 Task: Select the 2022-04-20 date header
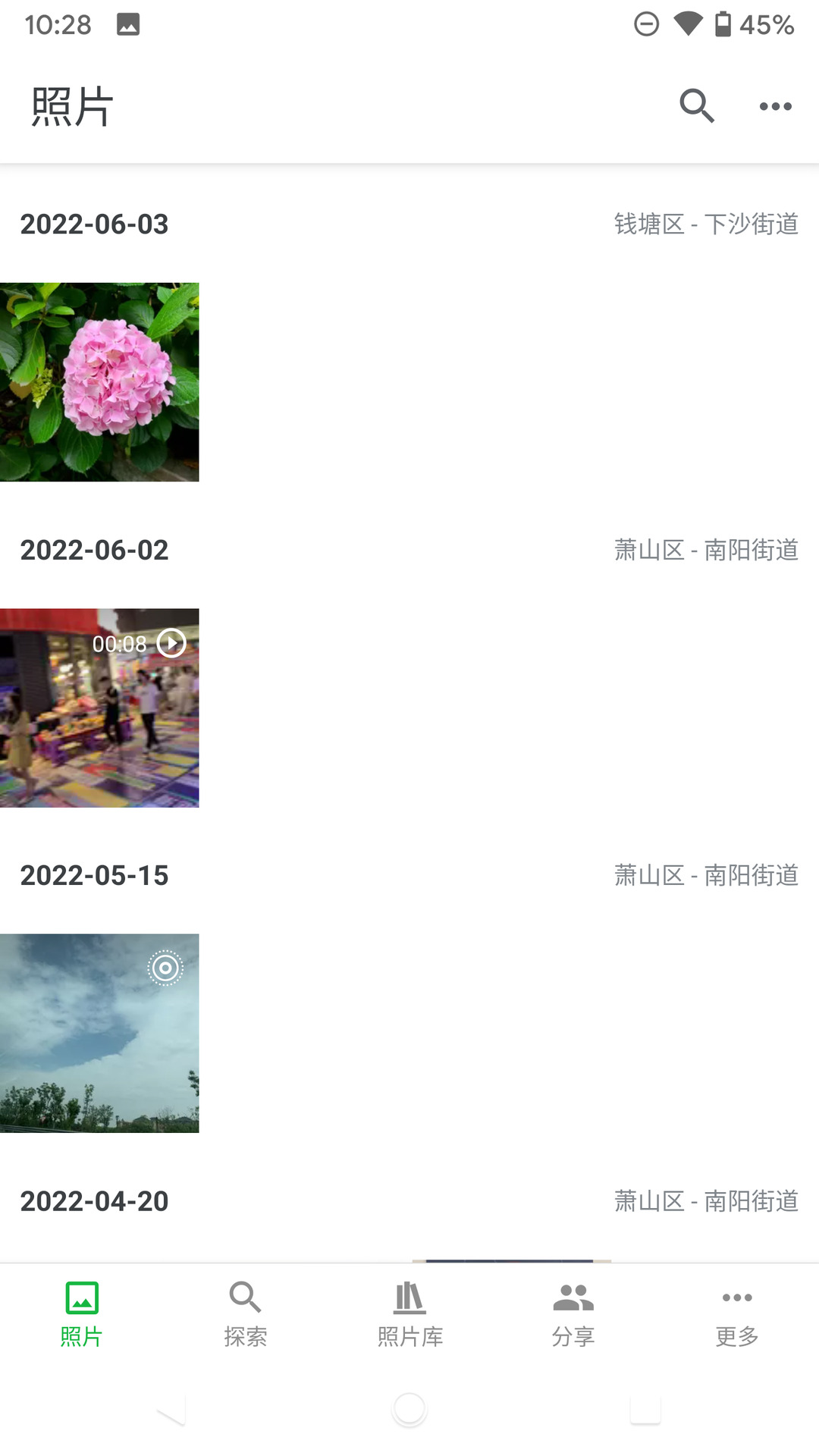[x=94, y=1200]
